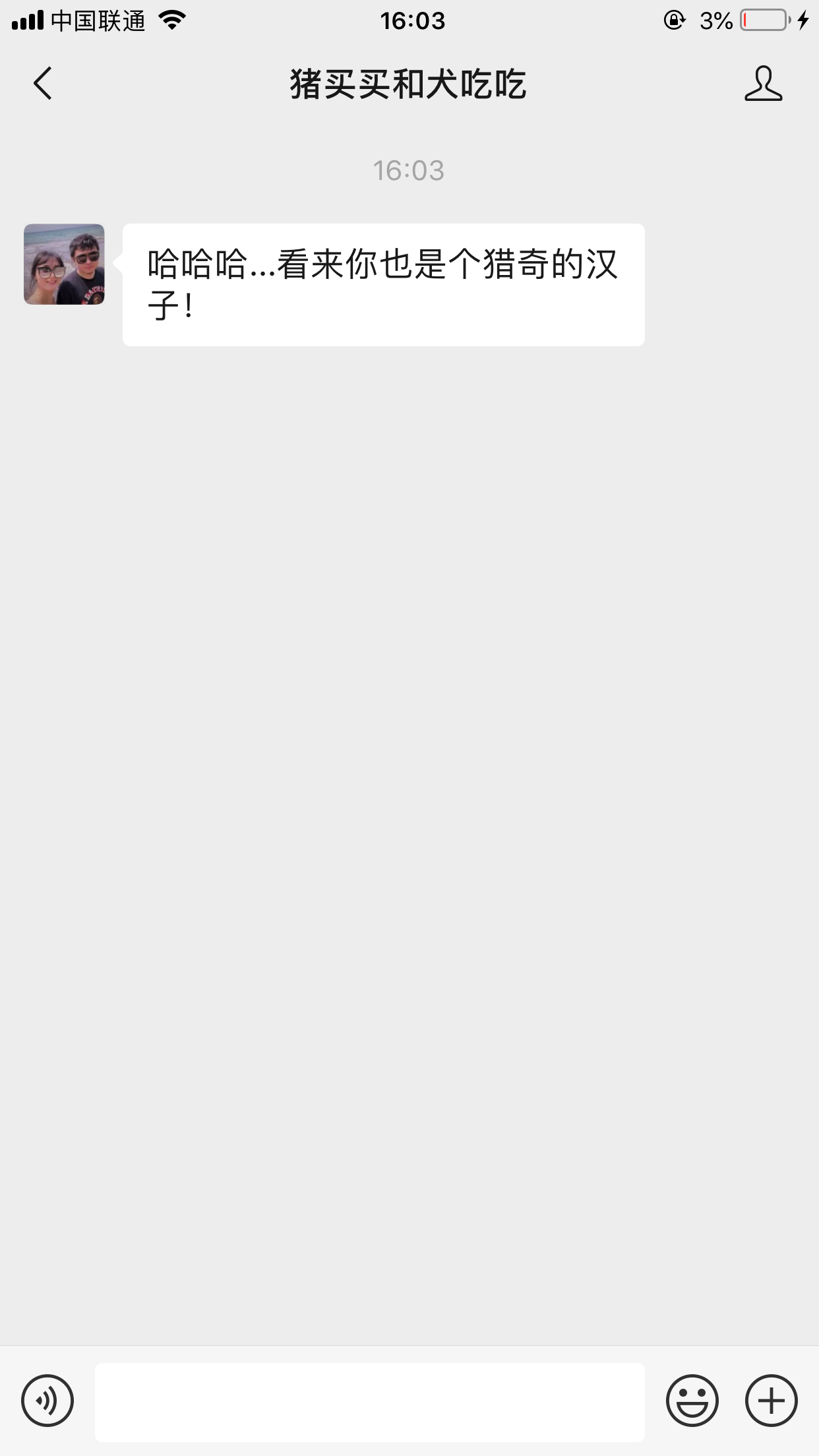View the sender's avatar profile
Screen dimensions: 819x1456
[64, 264]
